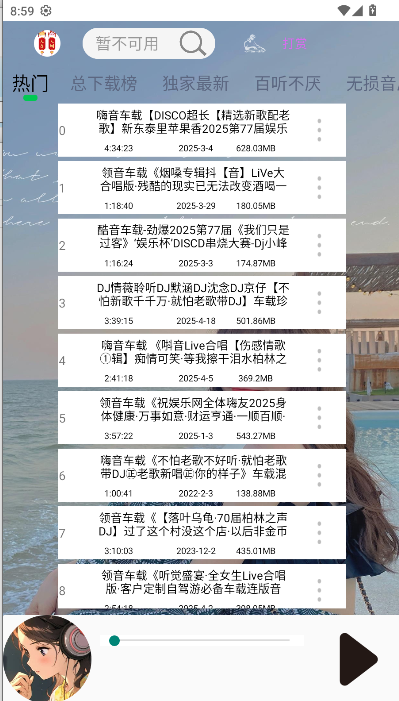Viewport: 399px width, 701px height.
Task: Select the 热门 tab
Action: [x=30, y=83]
